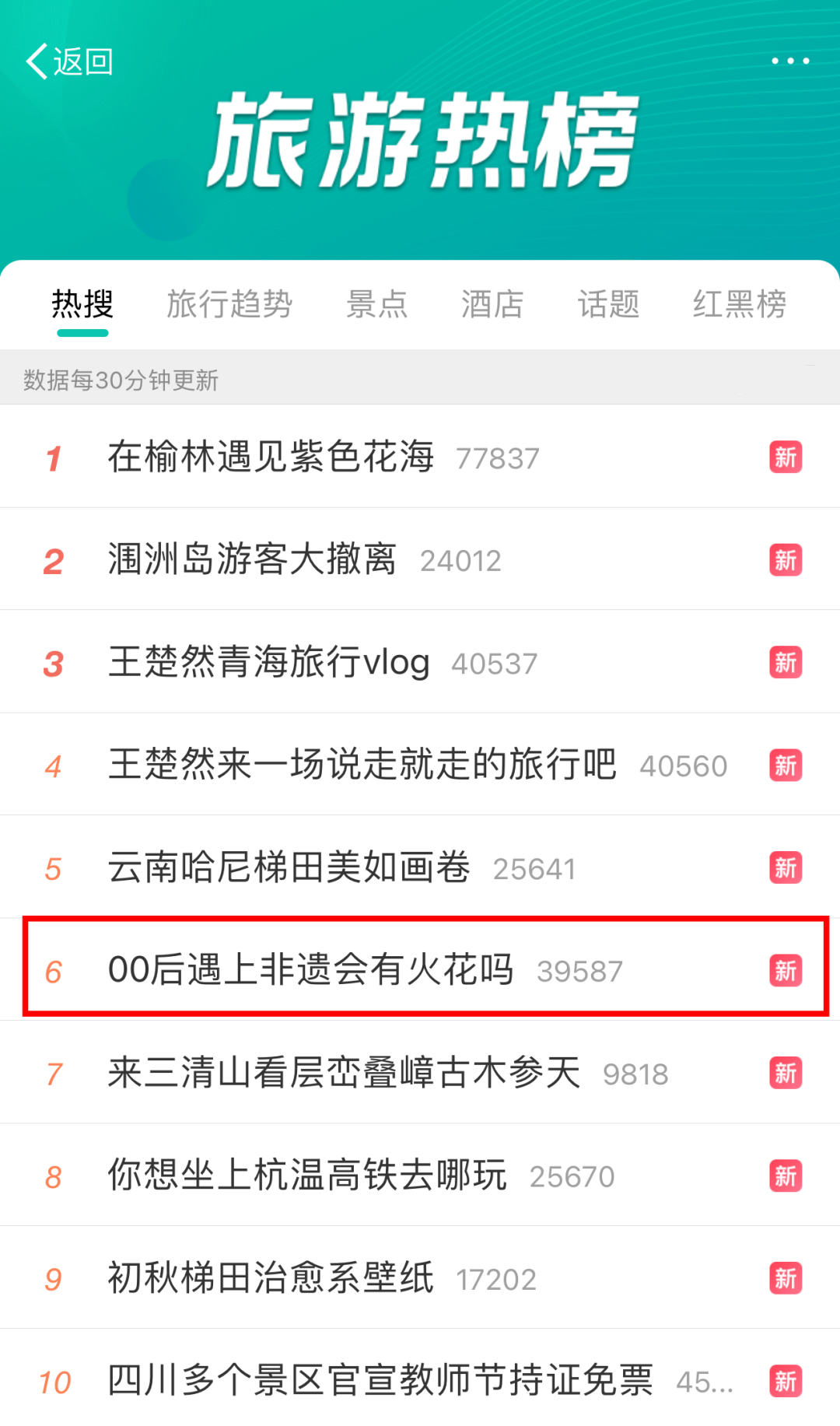840x1426 pixels.
Task: Open 00后遇上非遗会有火花吗 topic
Action: 310,970
